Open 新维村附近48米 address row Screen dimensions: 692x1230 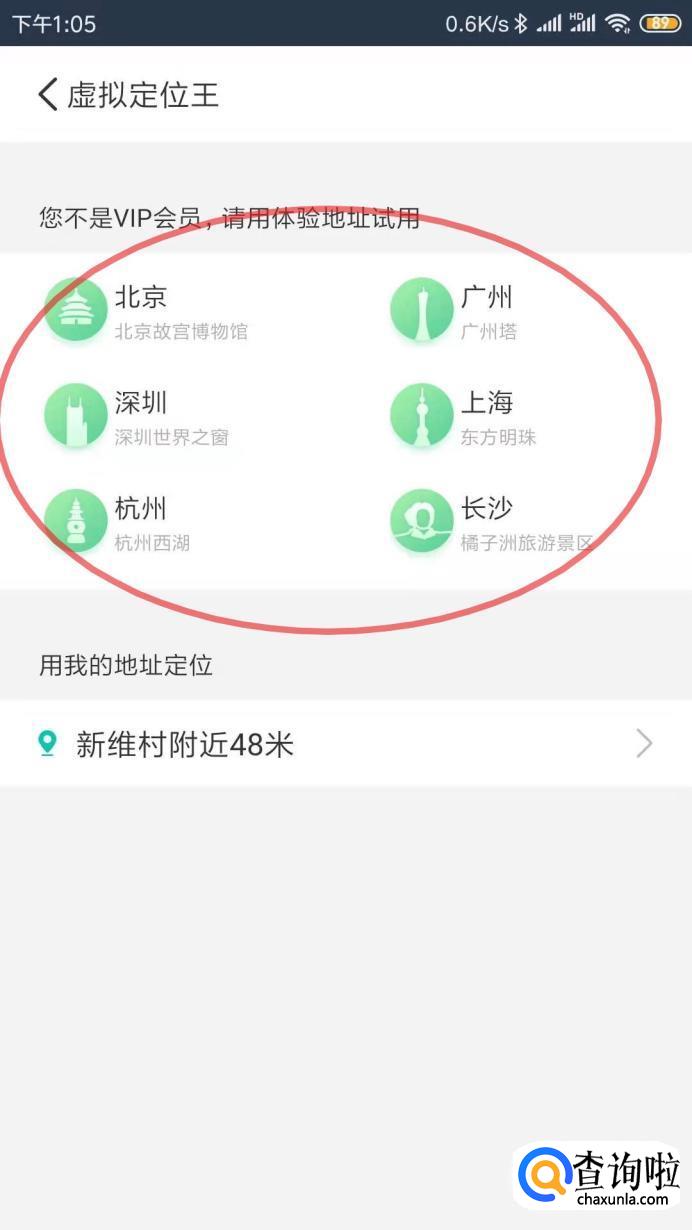345,744
